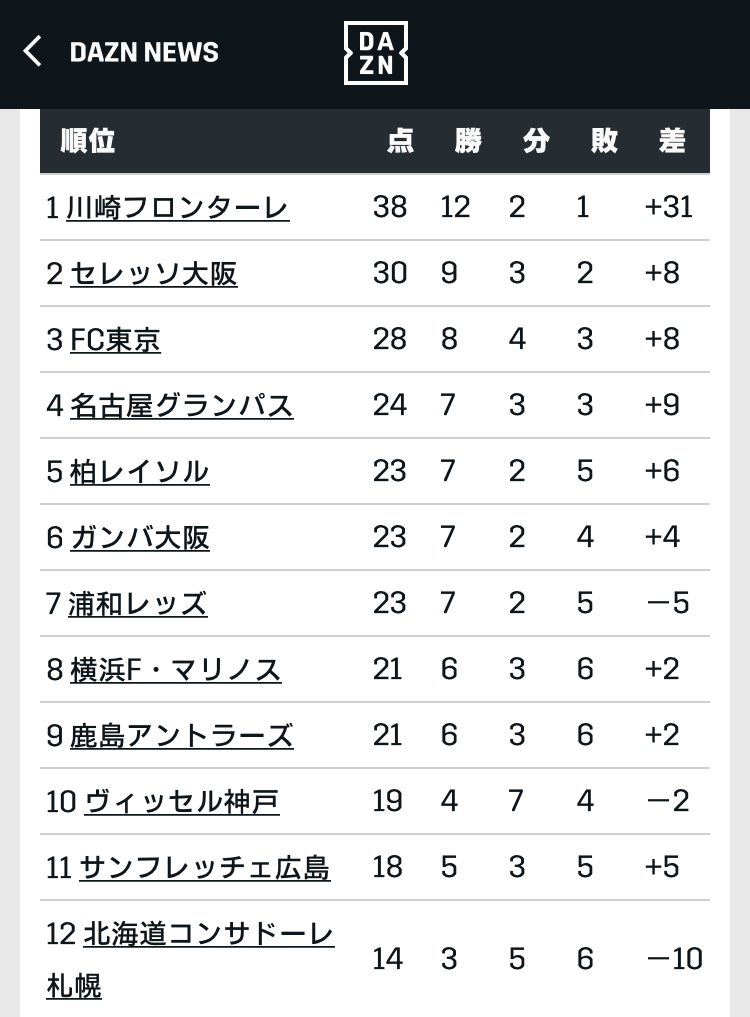Screen dimensions: 750x1017
Task: Open the ヴィッセル神戸 team link
Action: click(x=182, y=802)
